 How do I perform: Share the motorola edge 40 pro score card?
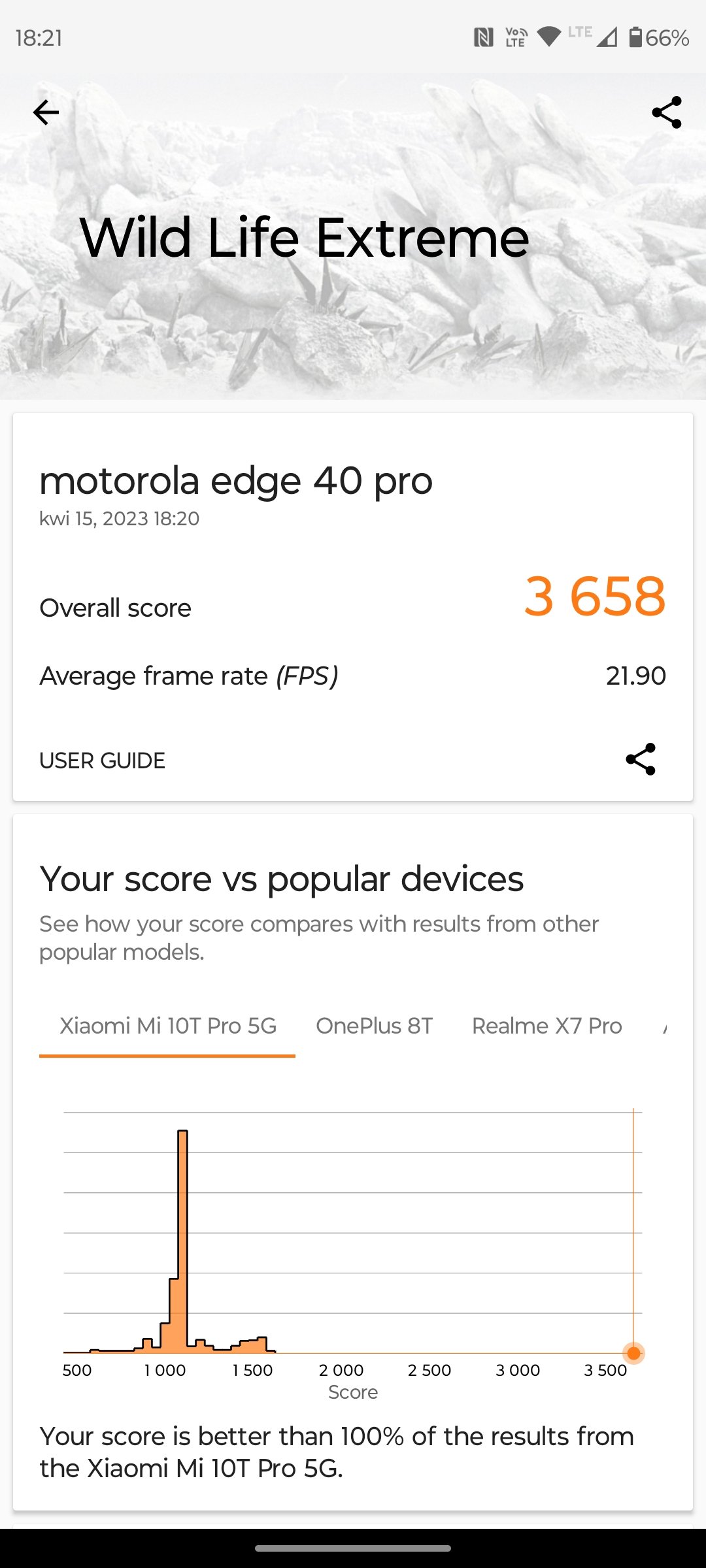pyautogui.click(x=641, y=759)
